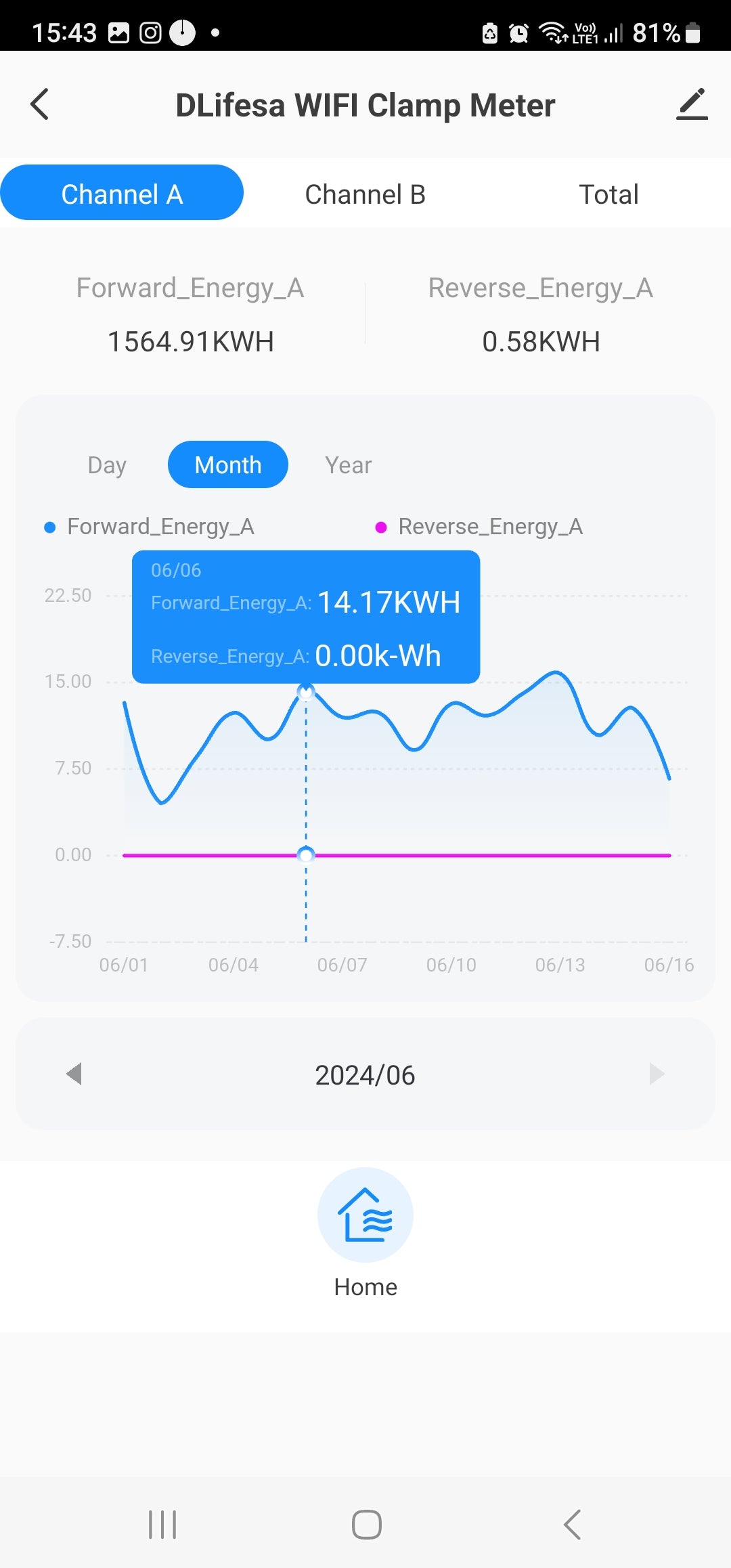
Task: Select the Channel A tab
Action: [x=122, y=194]
